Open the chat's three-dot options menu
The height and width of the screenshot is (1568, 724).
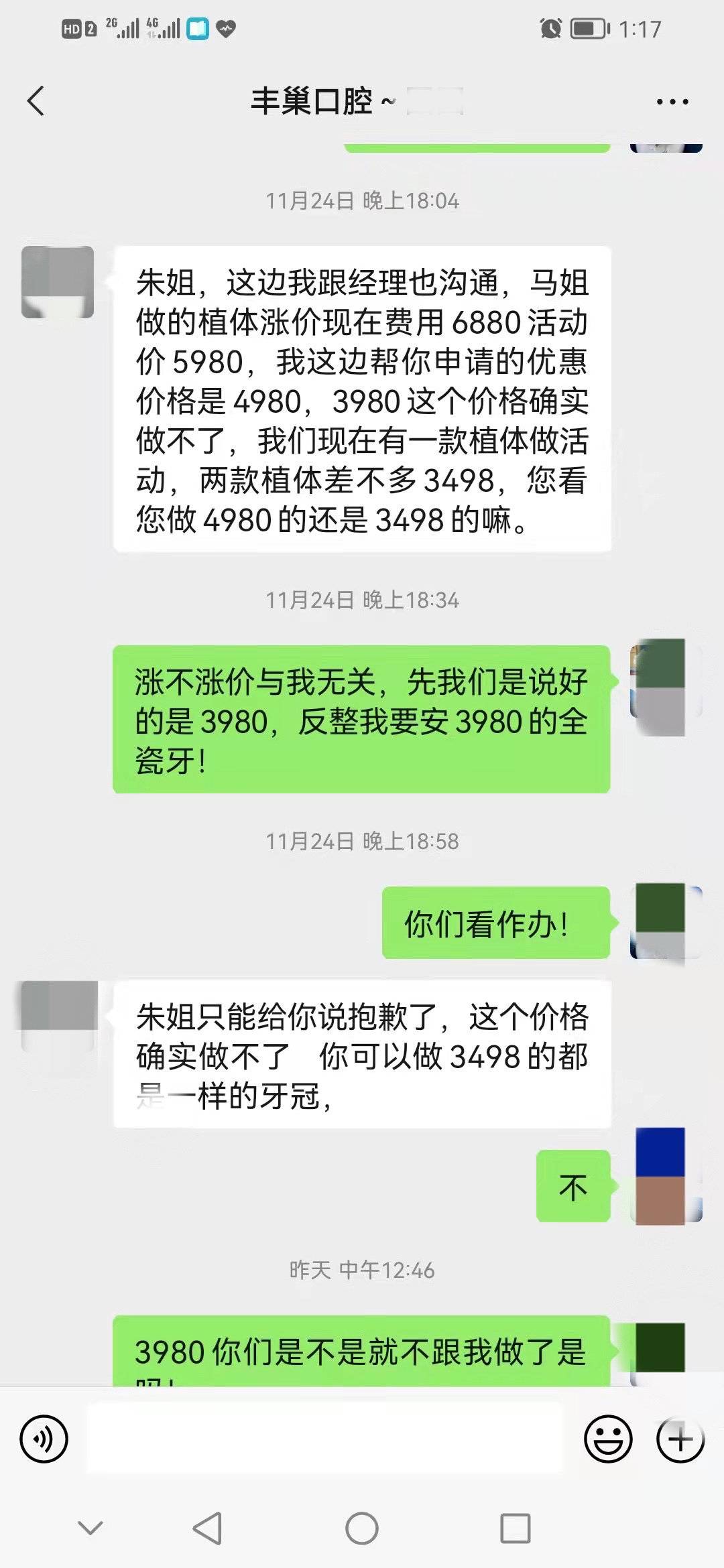[x=672, y=102]
